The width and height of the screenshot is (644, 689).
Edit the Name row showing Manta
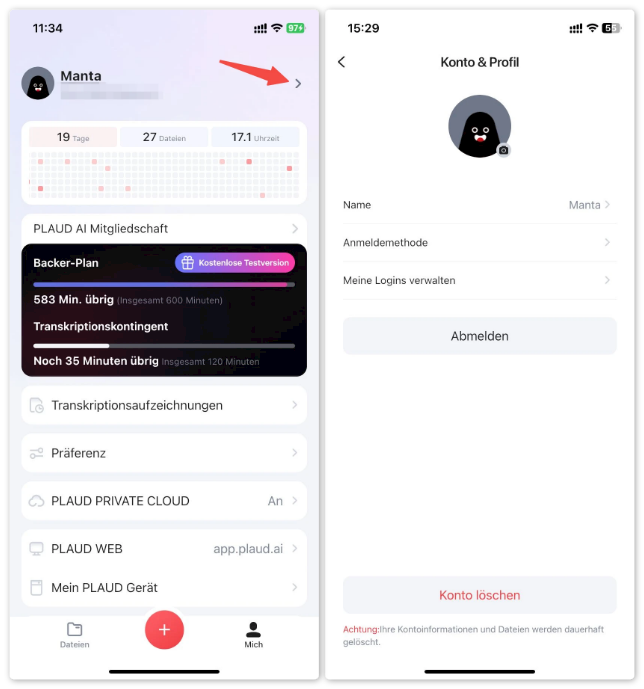479,205
